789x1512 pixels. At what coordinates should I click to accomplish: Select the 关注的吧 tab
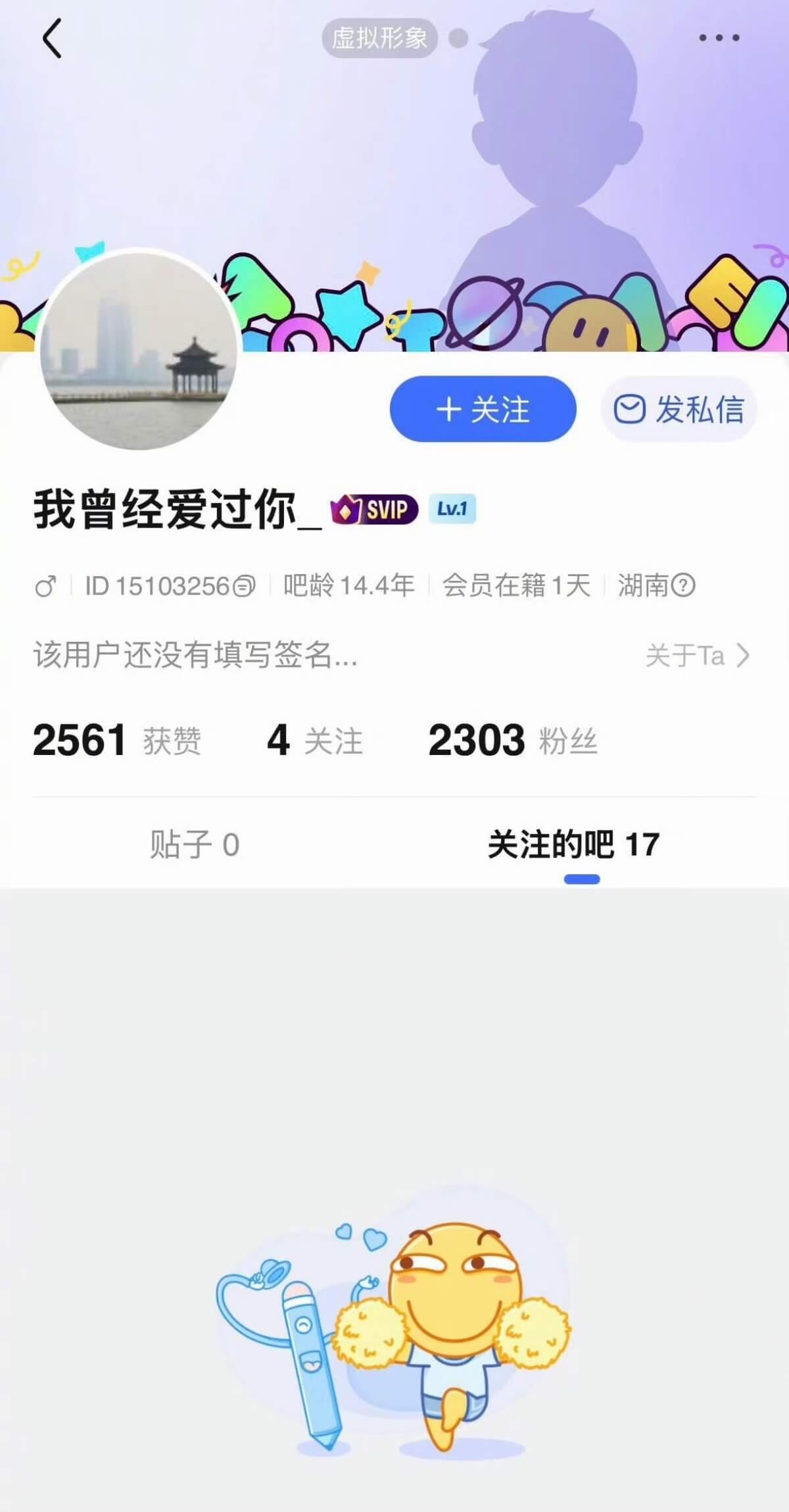pyautogui.click(x=573, y=844)
